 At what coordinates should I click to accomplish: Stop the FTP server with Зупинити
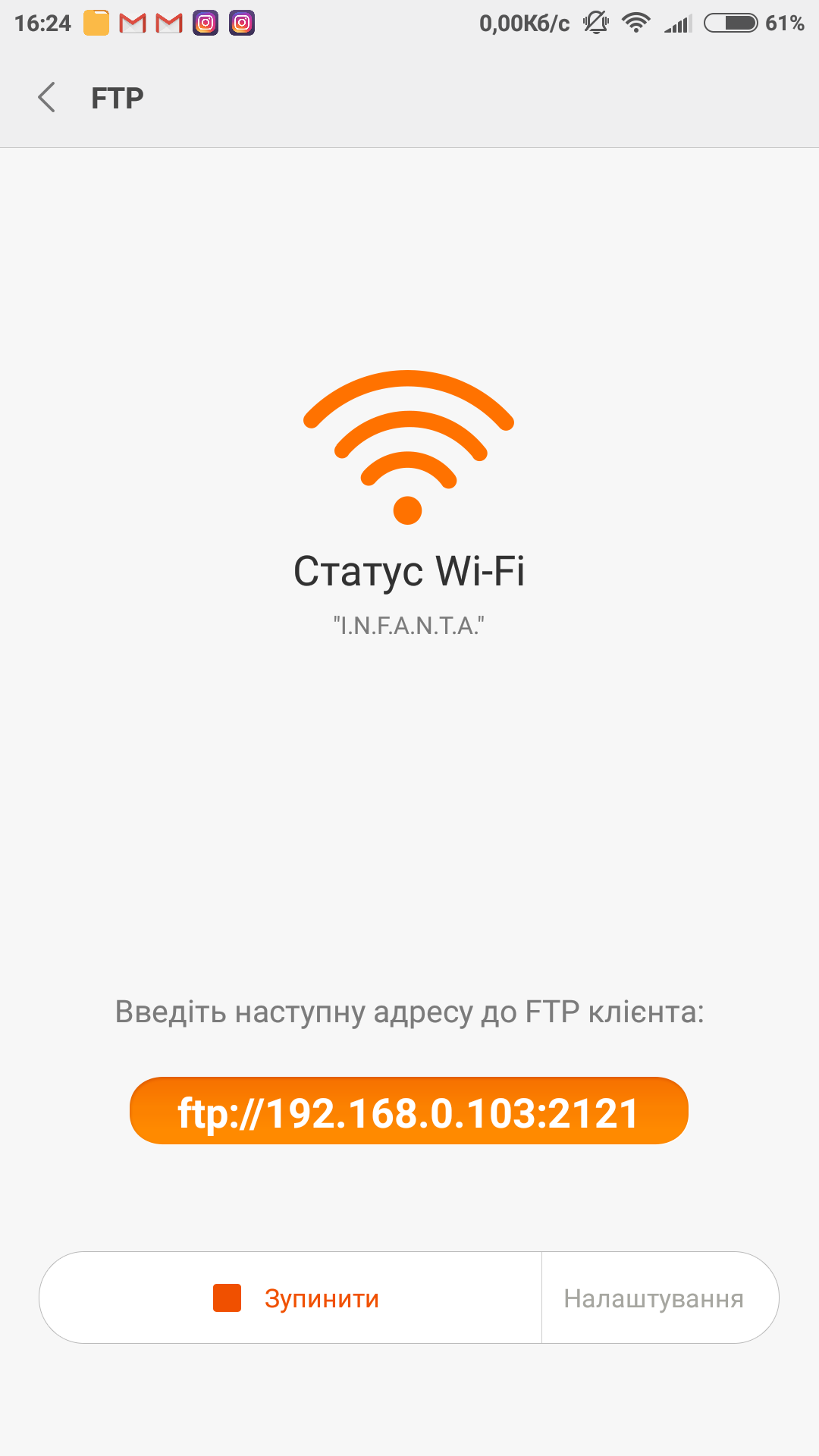[x=296, y=1298]
